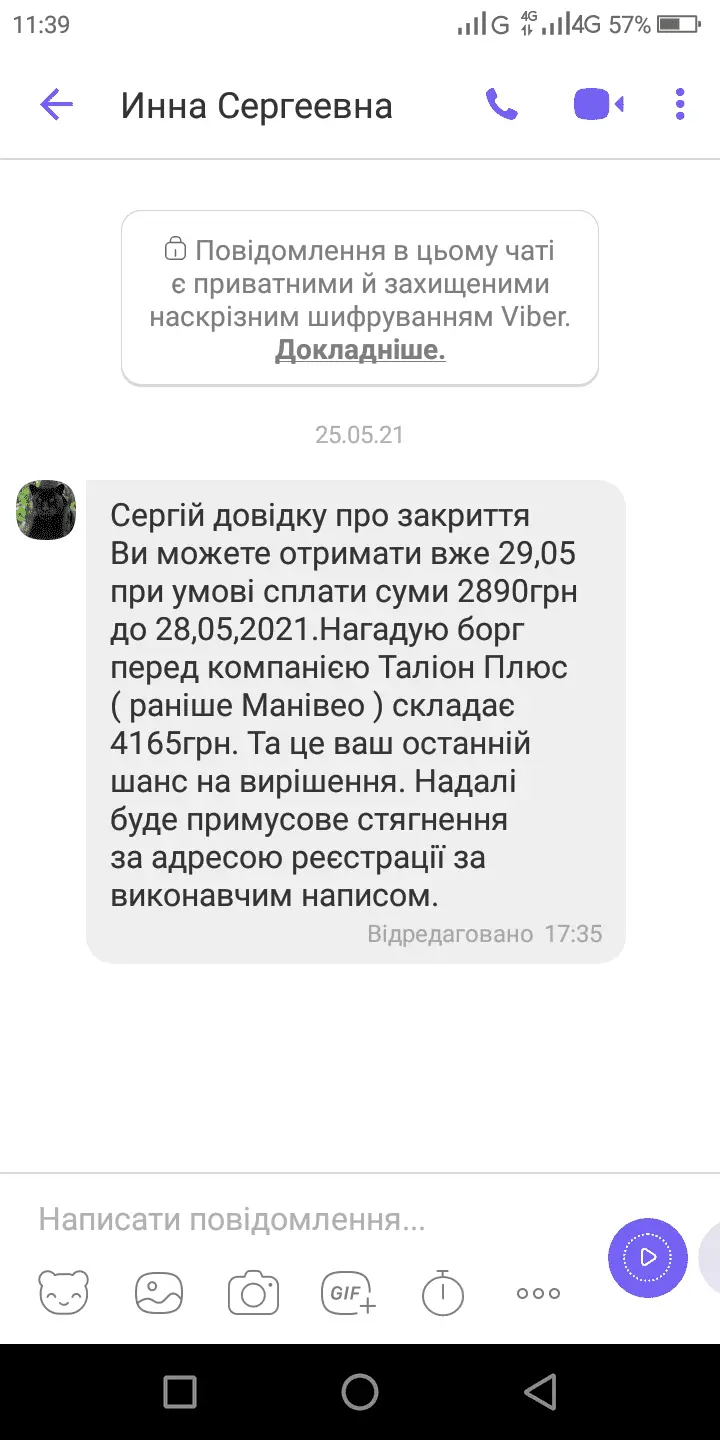Open the Докладніше encryption link

coord(360,350)
